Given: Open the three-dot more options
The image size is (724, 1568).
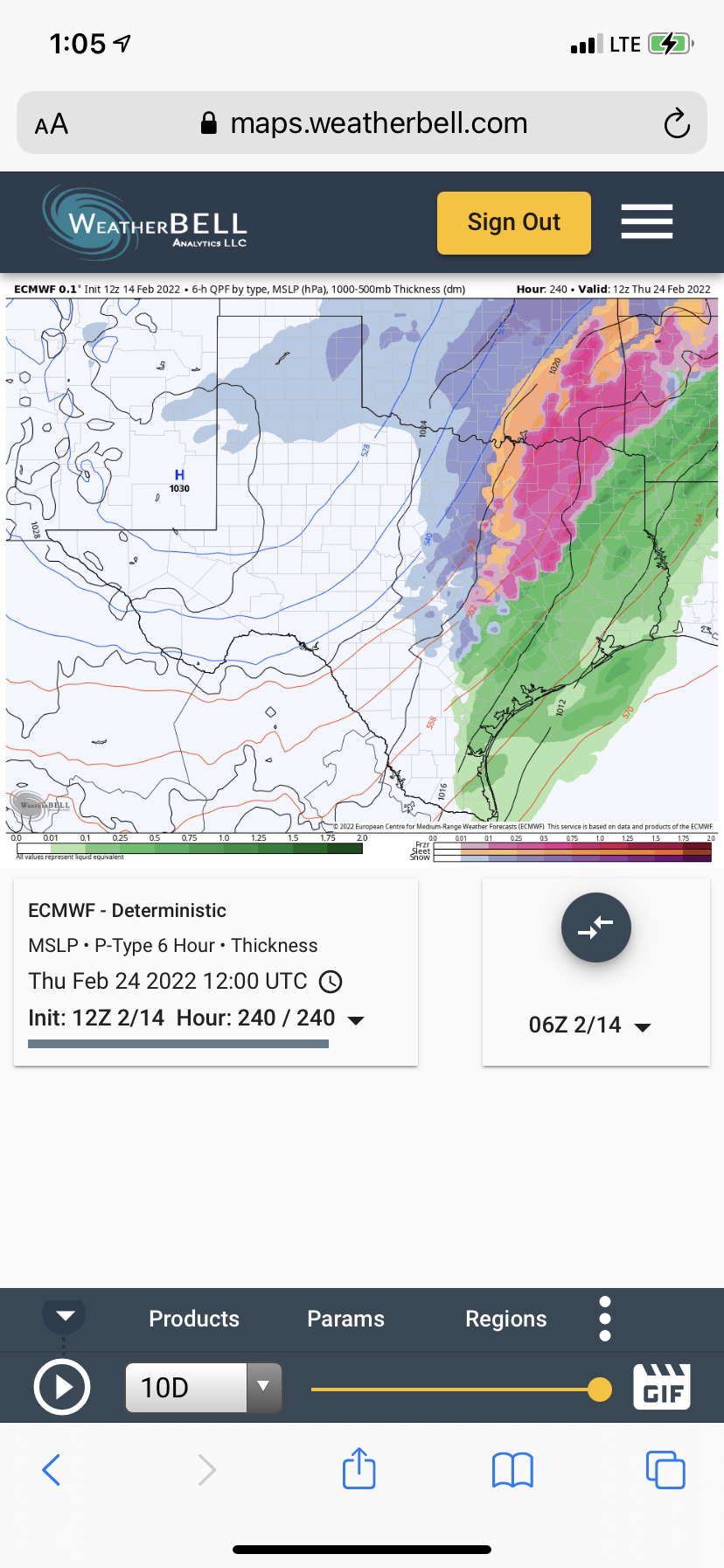Looking at the screenshot, I should click(605, 1319).
